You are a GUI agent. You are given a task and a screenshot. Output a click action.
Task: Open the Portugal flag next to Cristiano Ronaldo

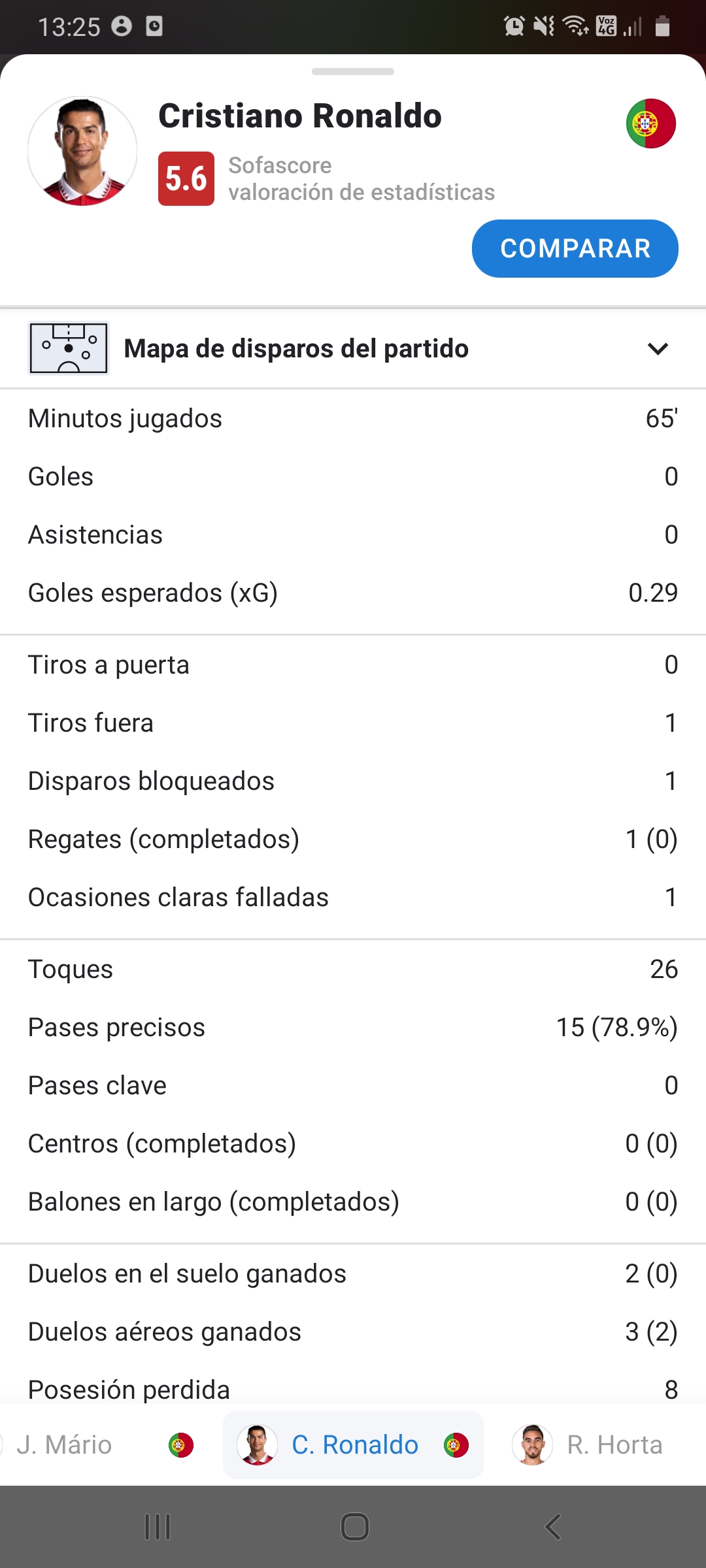[650, 123]
